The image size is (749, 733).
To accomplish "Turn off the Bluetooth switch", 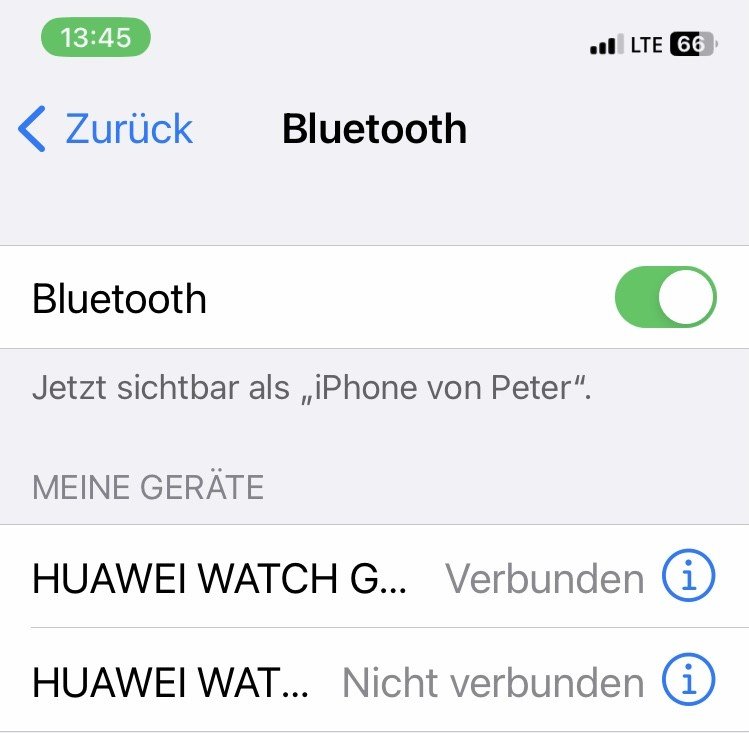I will pyautogui.click(x=665, y=298).
